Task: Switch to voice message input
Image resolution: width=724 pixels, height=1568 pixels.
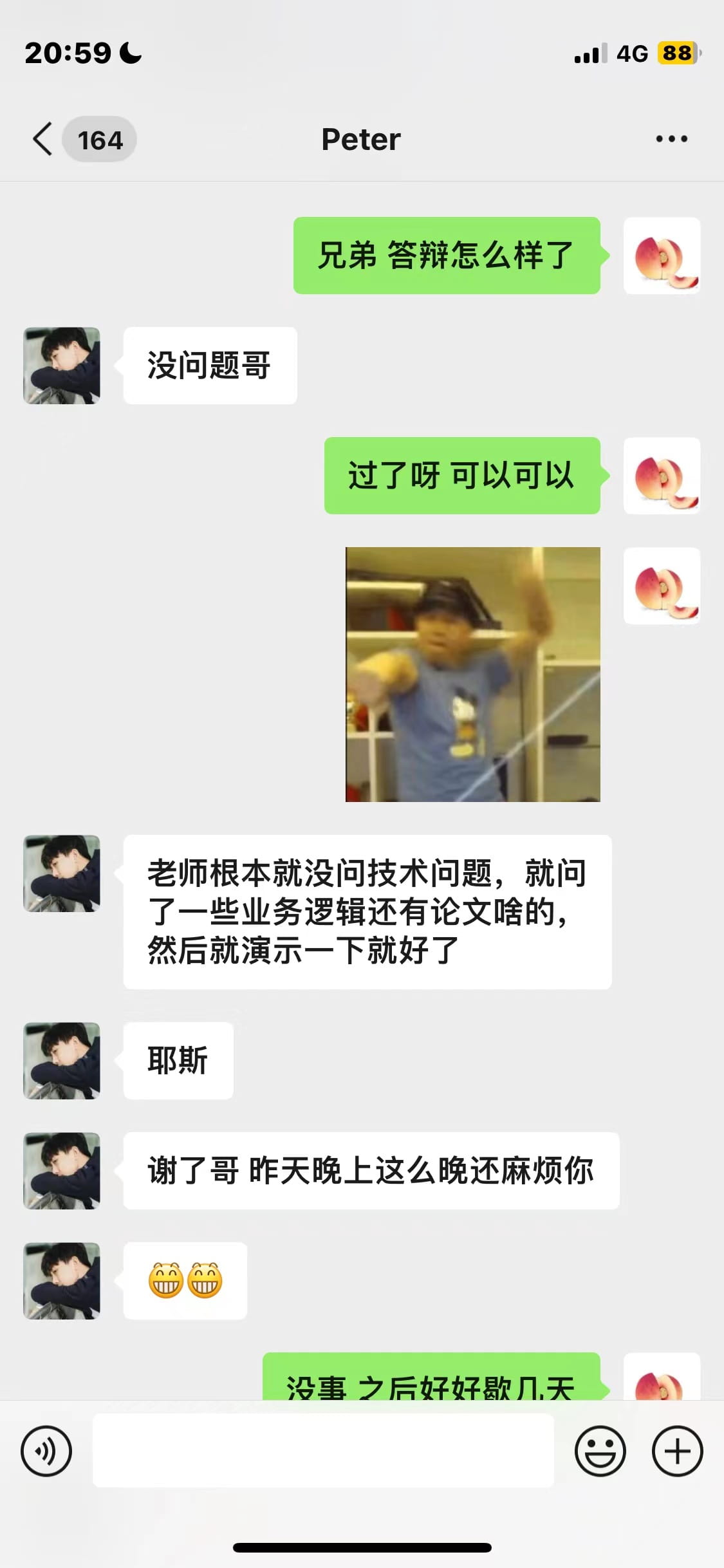Action: tap(46, 1451)
